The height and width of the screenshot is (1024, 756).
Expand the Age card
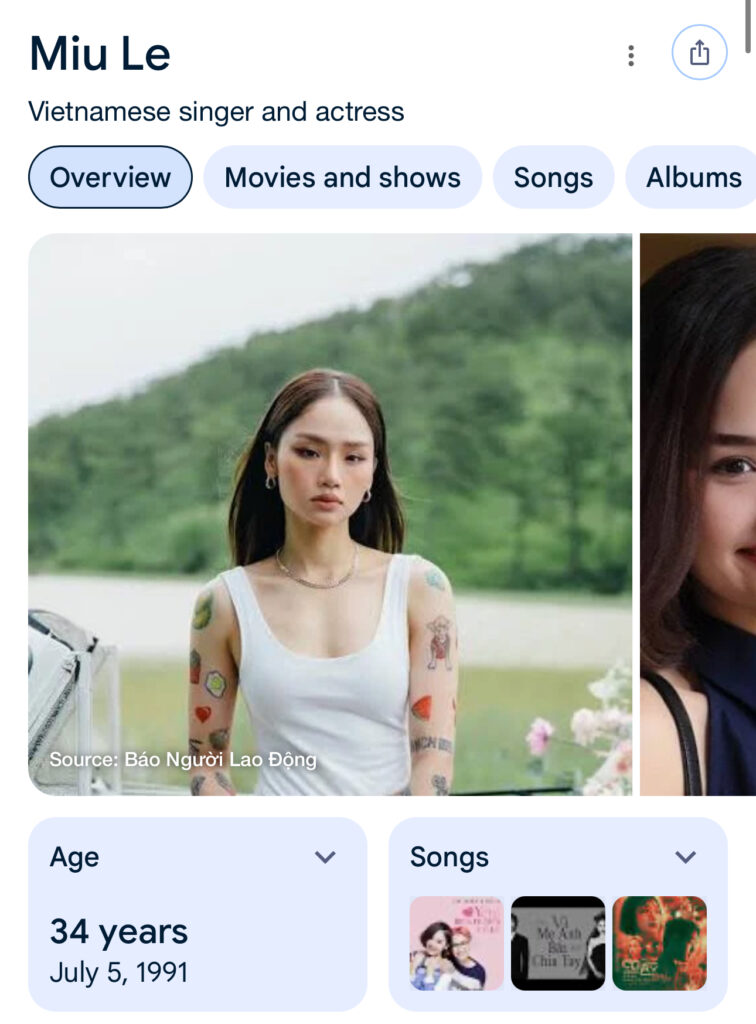point(325,857)
